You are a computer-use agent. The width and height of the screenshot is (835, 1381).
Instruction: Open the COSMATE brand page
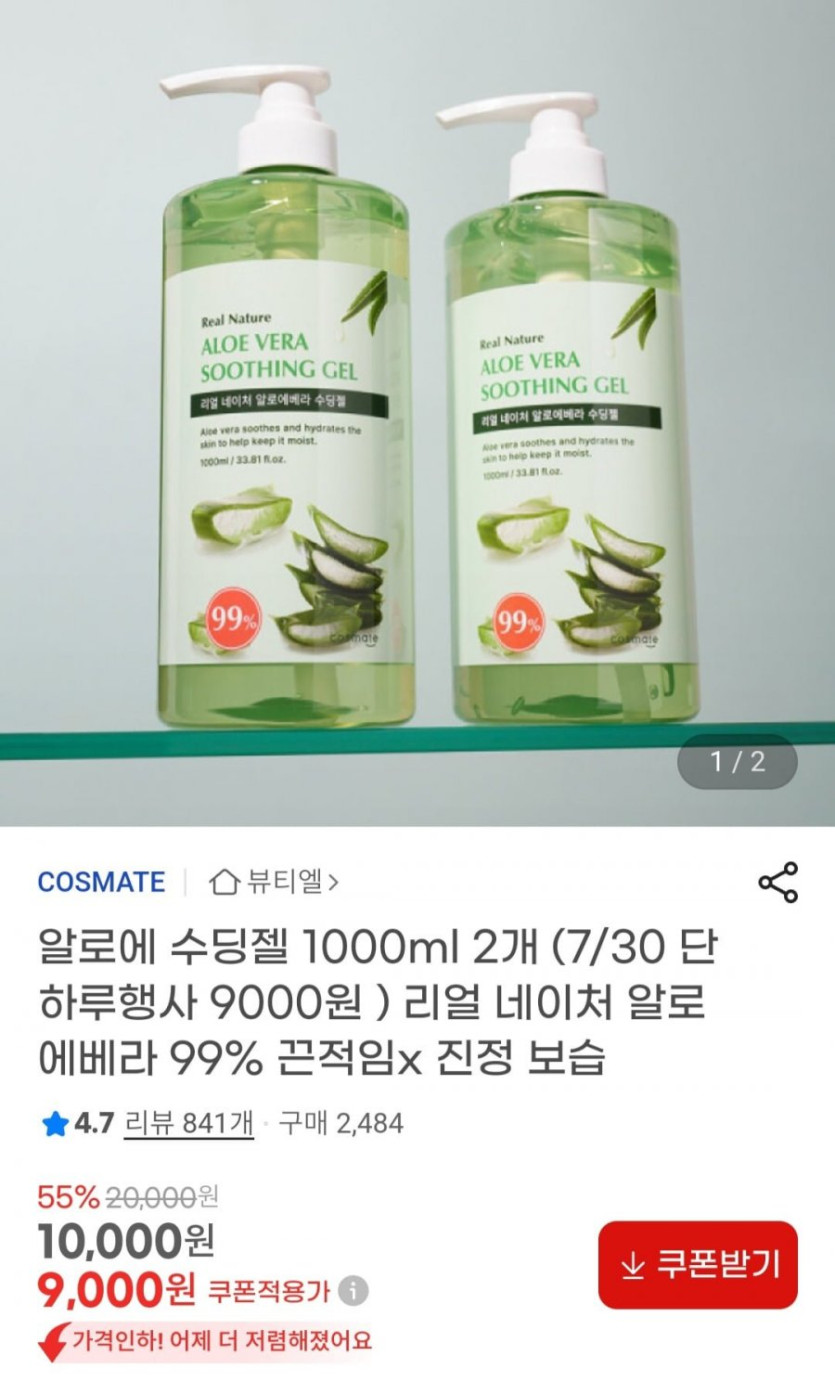coord(101,882)
